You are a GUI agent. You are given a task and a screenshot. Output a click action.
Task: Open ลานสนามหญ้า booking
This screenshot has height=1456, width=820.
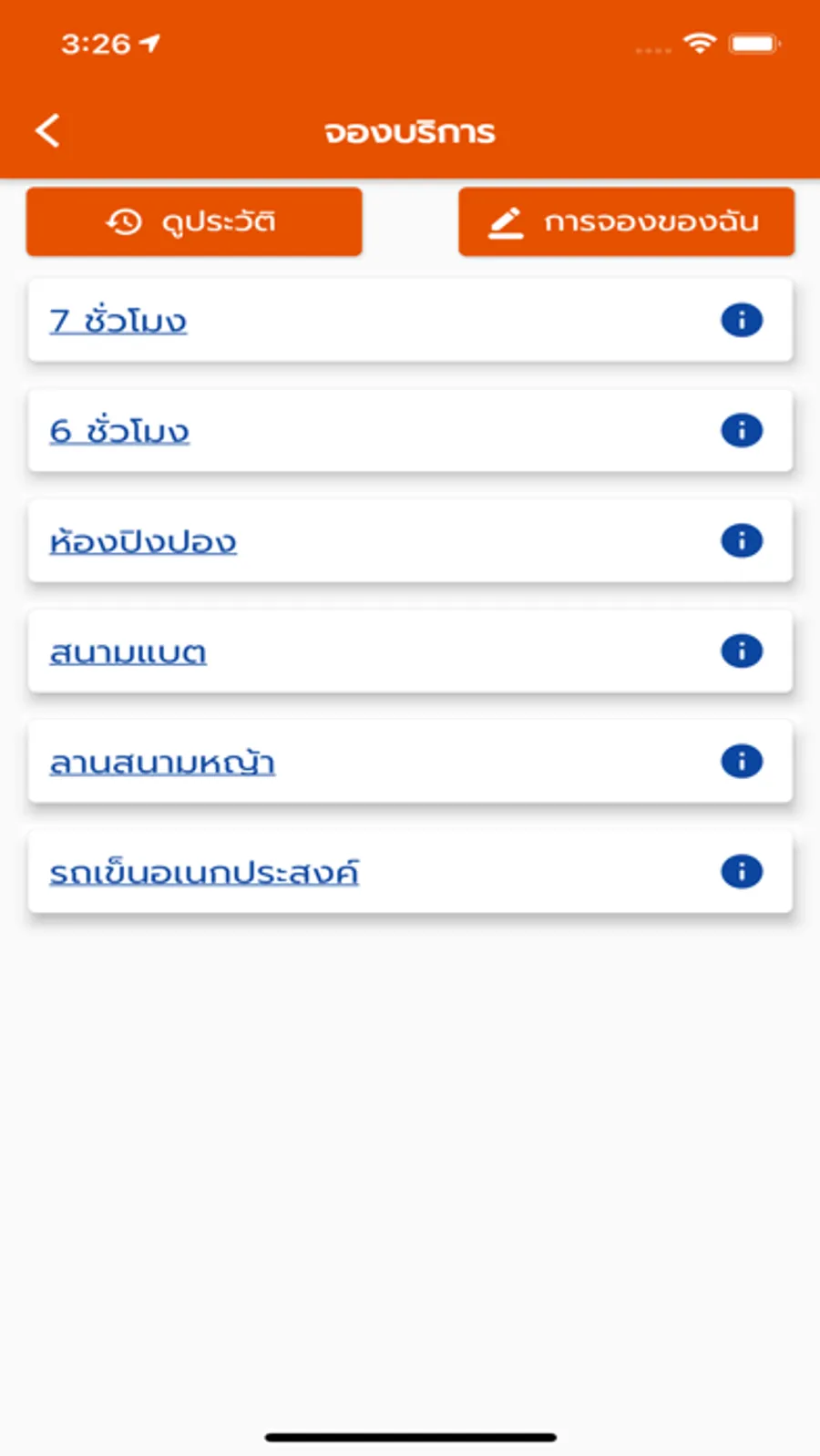(x=162, y=763)
